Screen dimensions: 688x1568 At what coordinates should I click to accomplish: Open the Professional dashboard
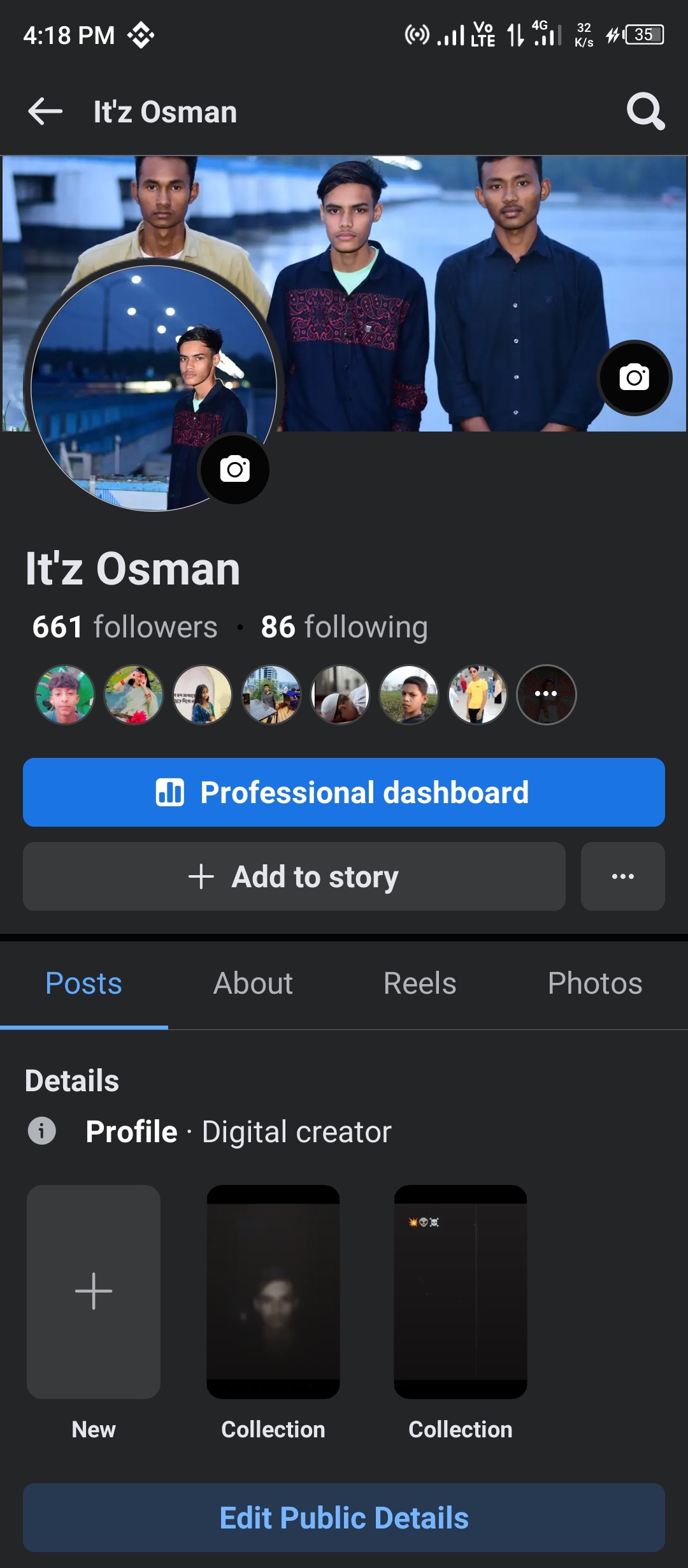344,792
